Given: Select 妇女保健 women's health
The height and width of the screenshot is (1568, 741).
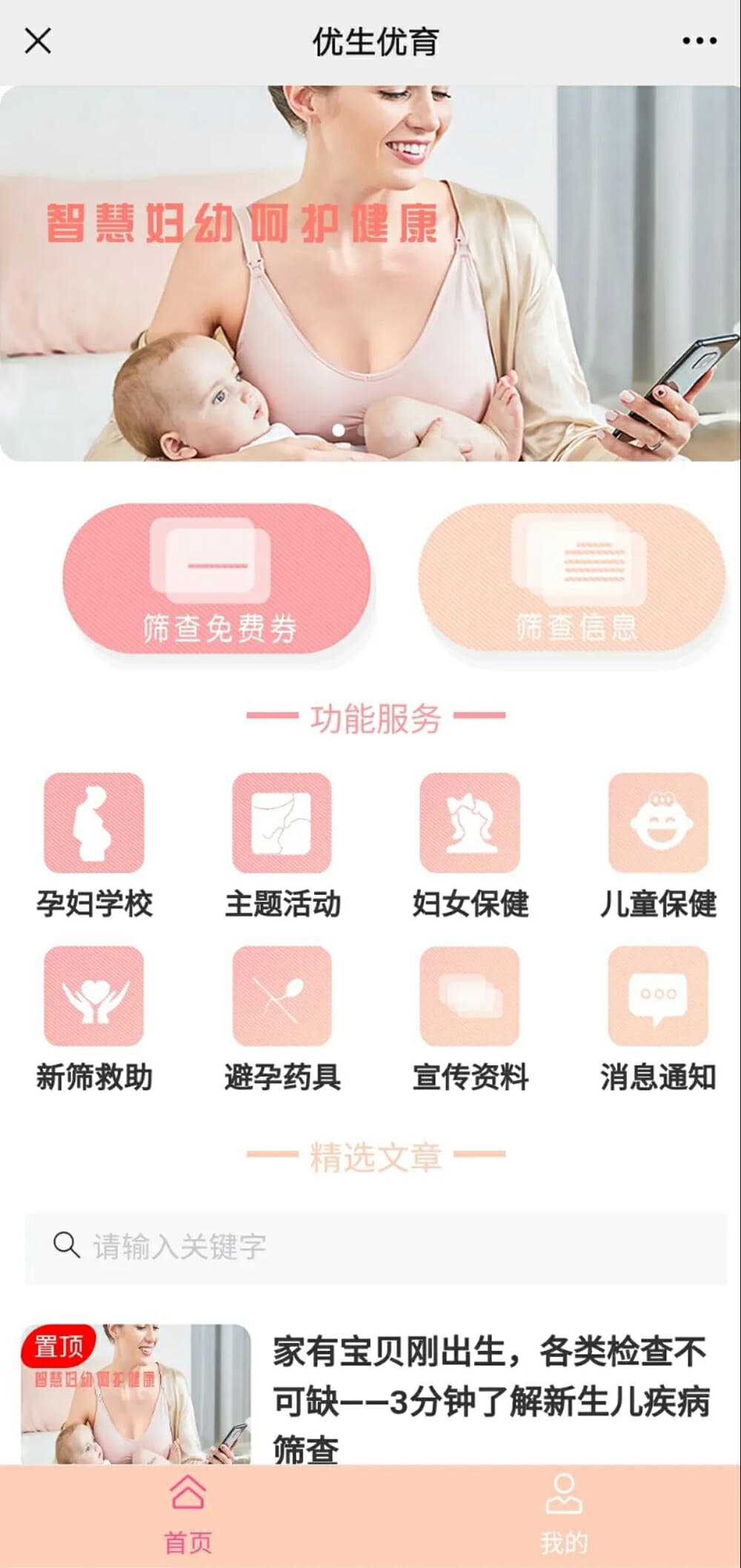Looking at the screenshot, I should tap(470, 844).
